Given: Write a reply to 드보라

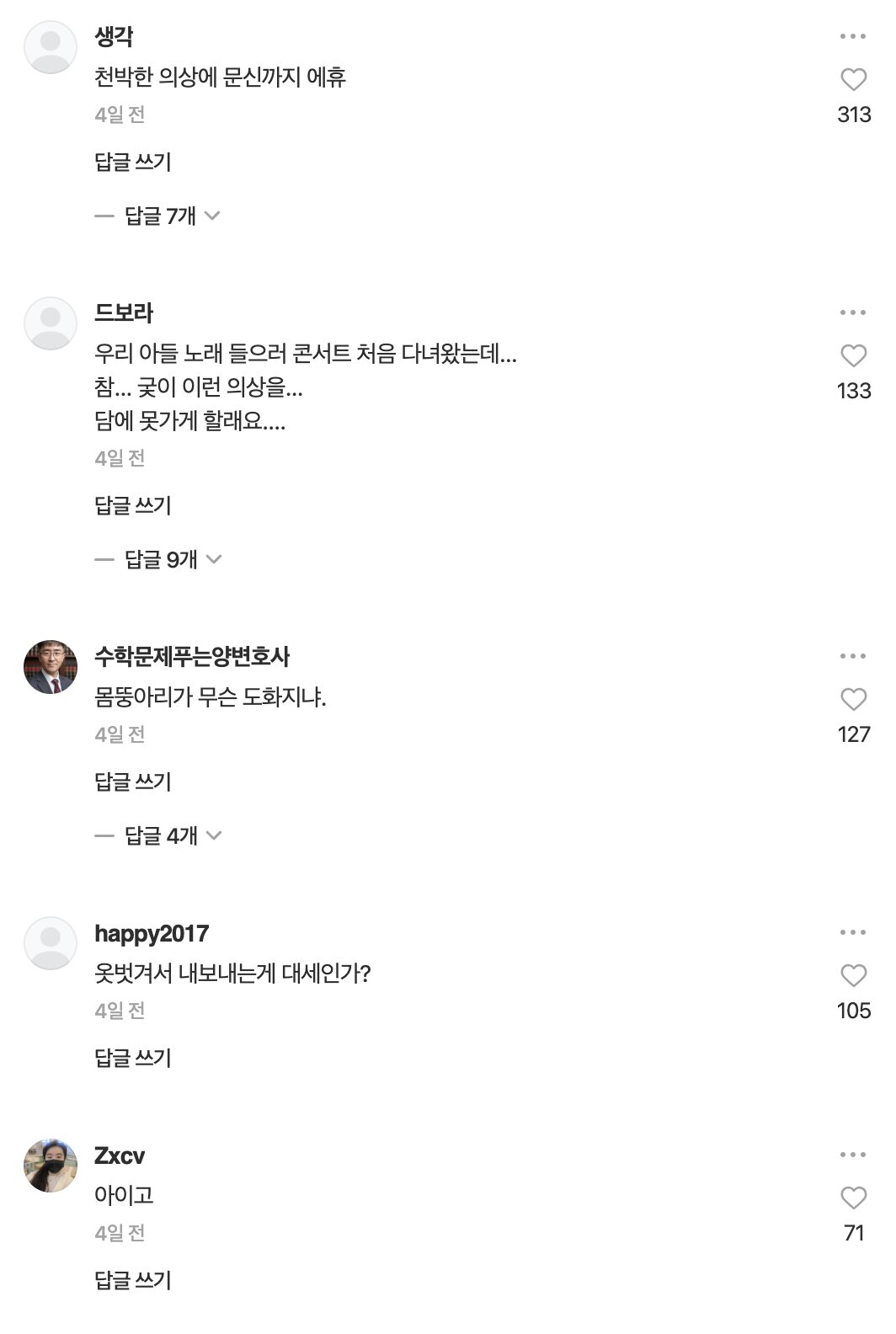Looking at the screenshot, I should point(133,505).
